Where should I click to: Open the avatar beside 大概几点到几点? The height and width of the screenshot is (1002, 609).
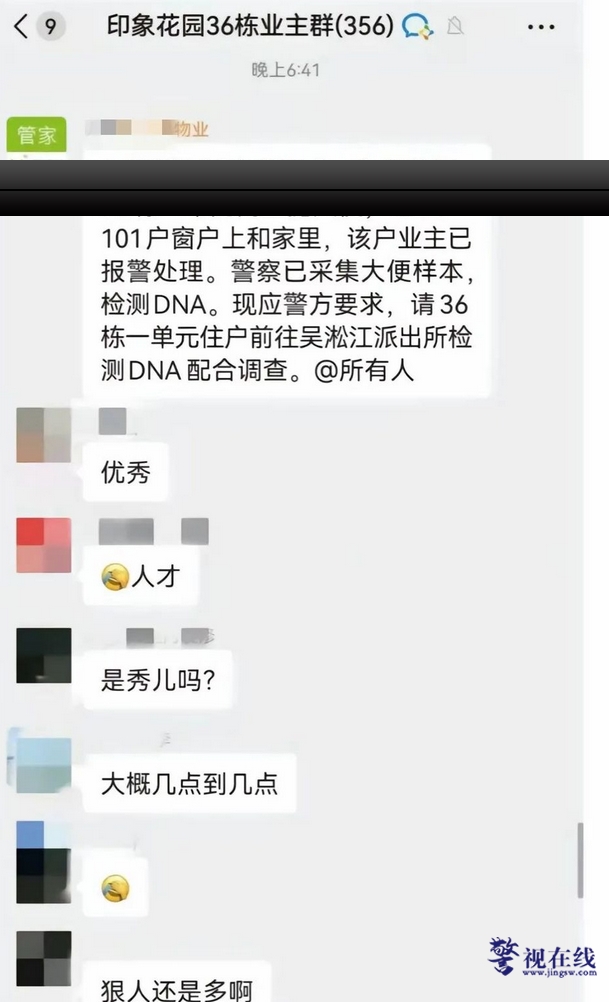(43, 765)
